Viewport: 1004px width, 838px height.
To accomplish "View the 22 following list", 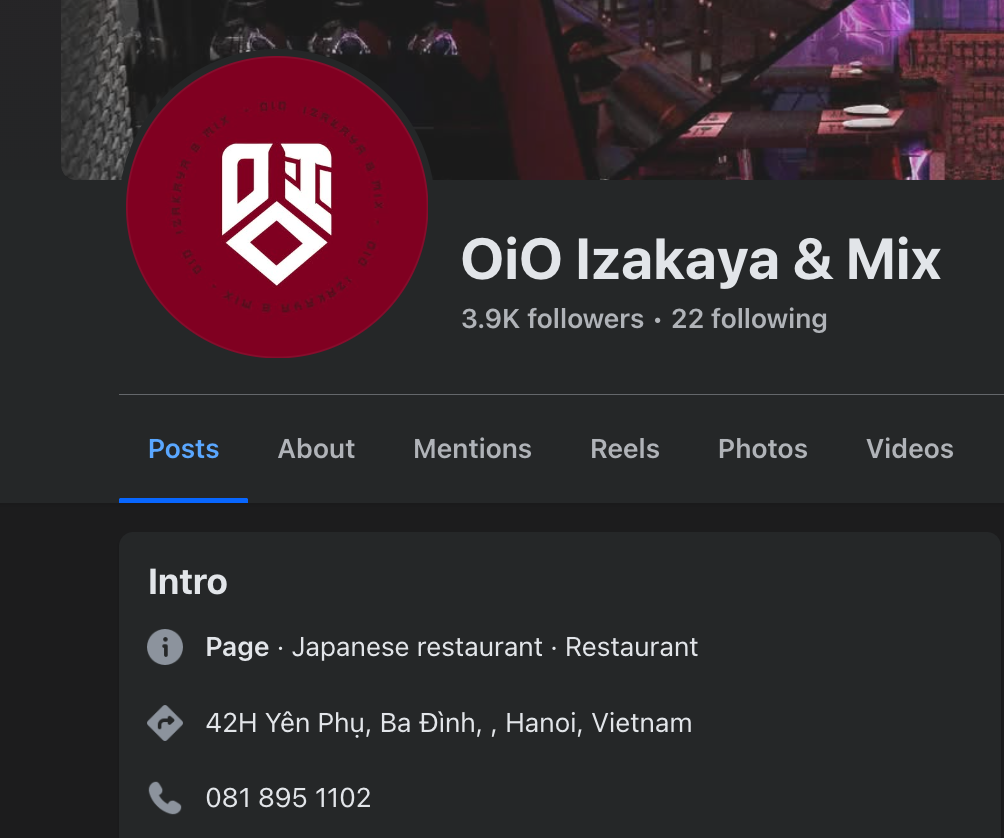I will click(749, 319).
